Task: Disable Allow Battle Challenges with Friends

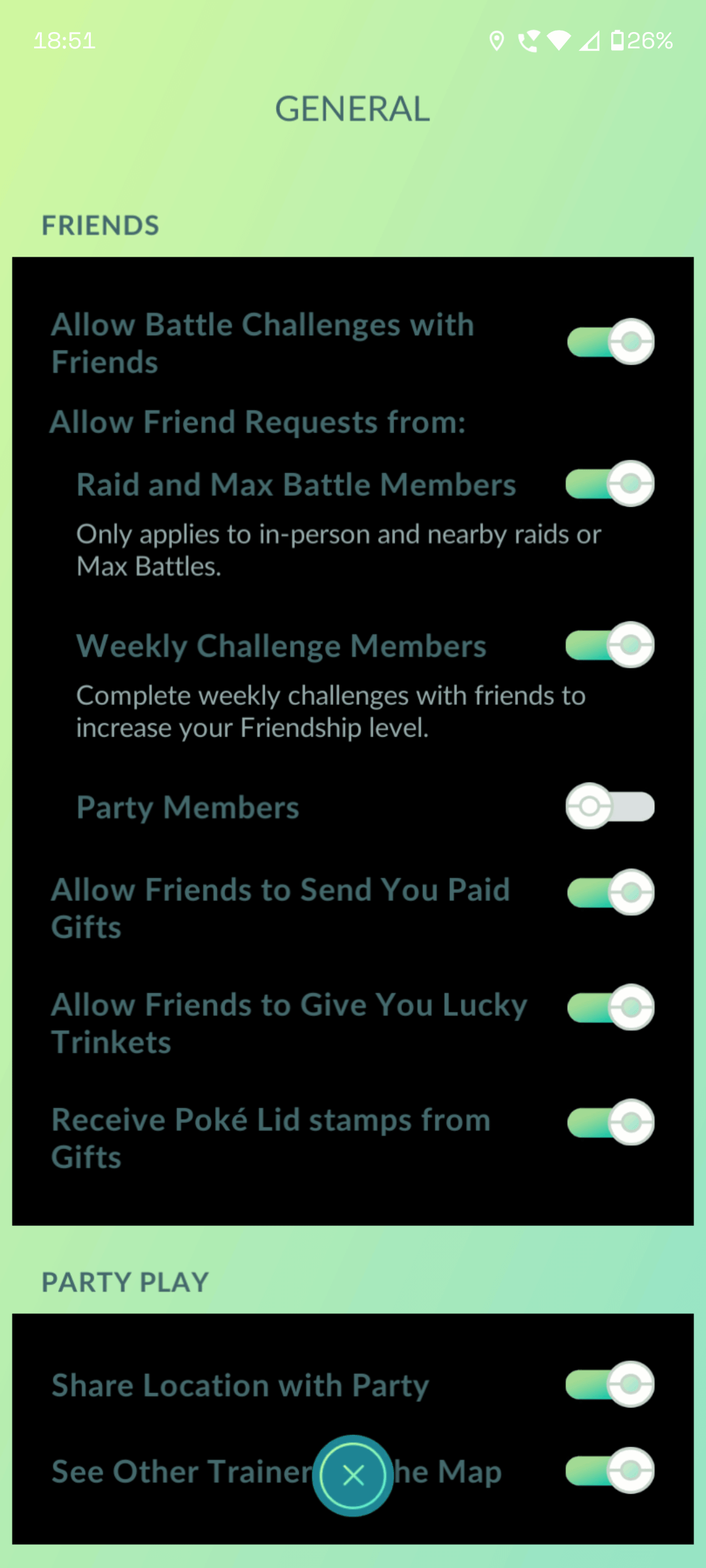Action: [611, 342]
